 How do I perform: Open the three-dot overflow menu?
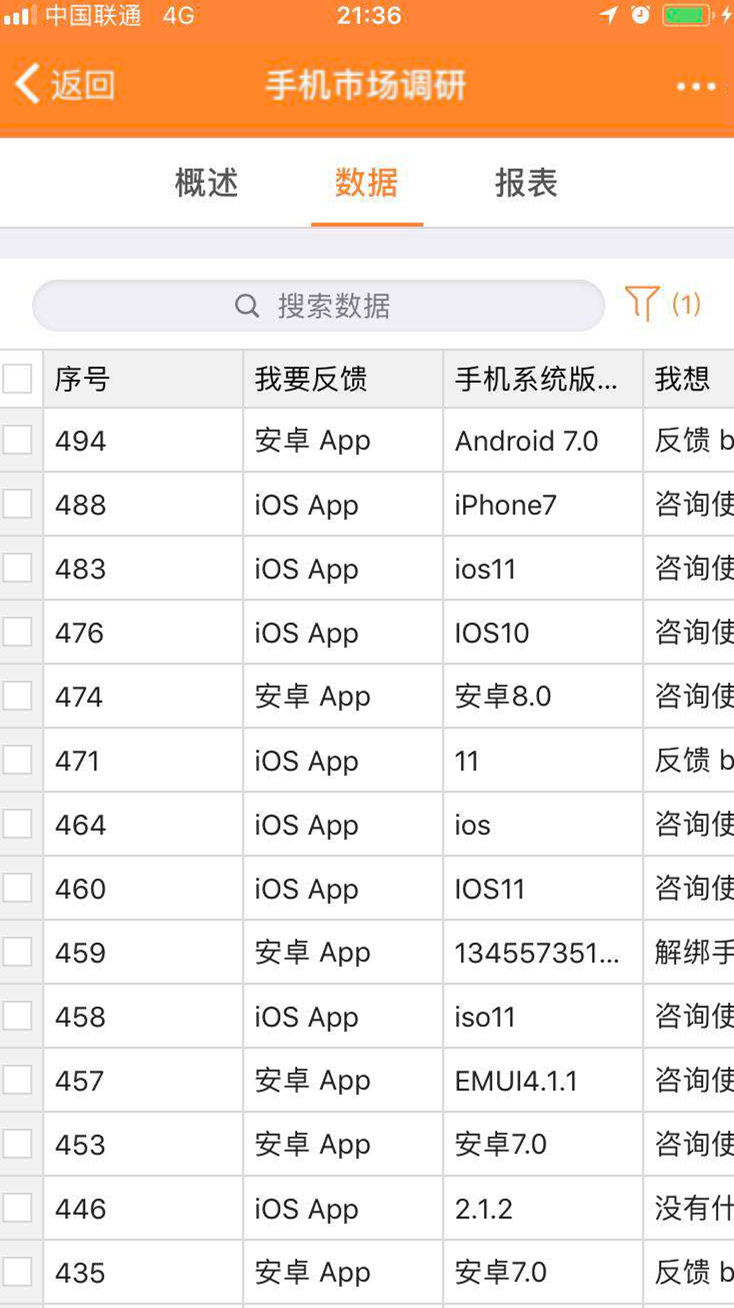point(696,86)
